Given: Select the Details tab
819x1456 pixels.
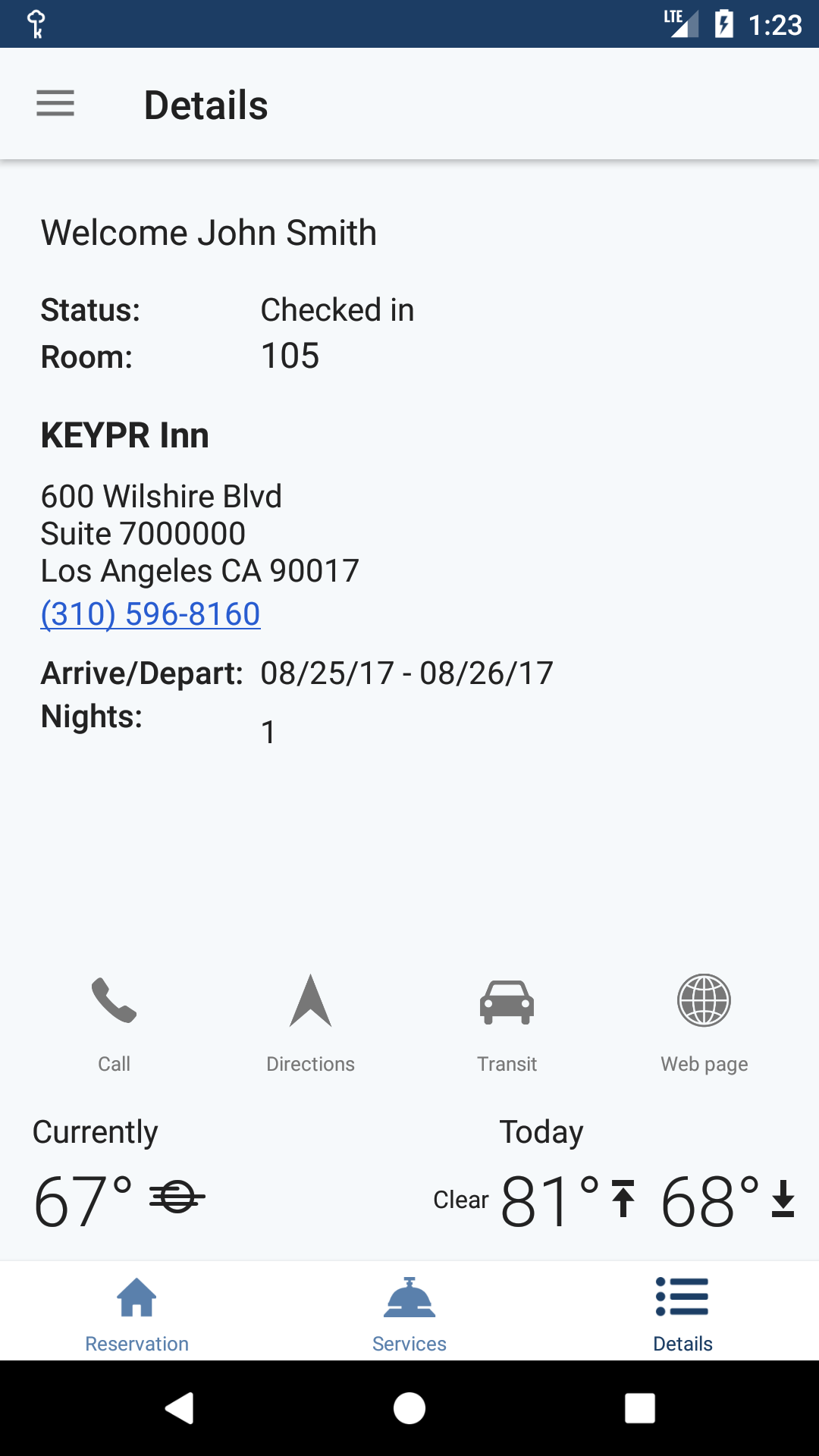Looking at the screenshot, I should pyautogui.click(x=682, y=1313).
